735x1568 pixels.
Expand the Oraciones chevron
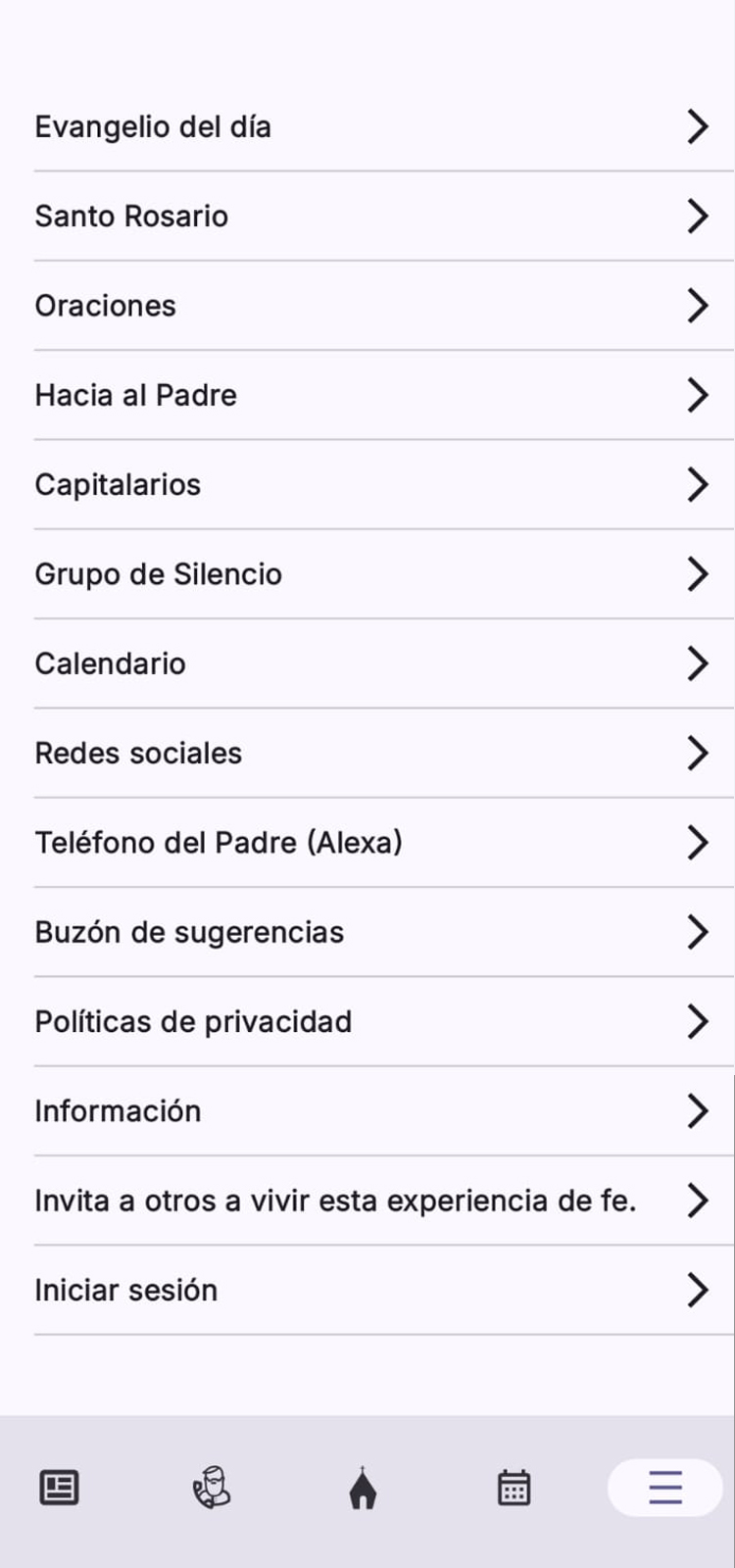698,305
